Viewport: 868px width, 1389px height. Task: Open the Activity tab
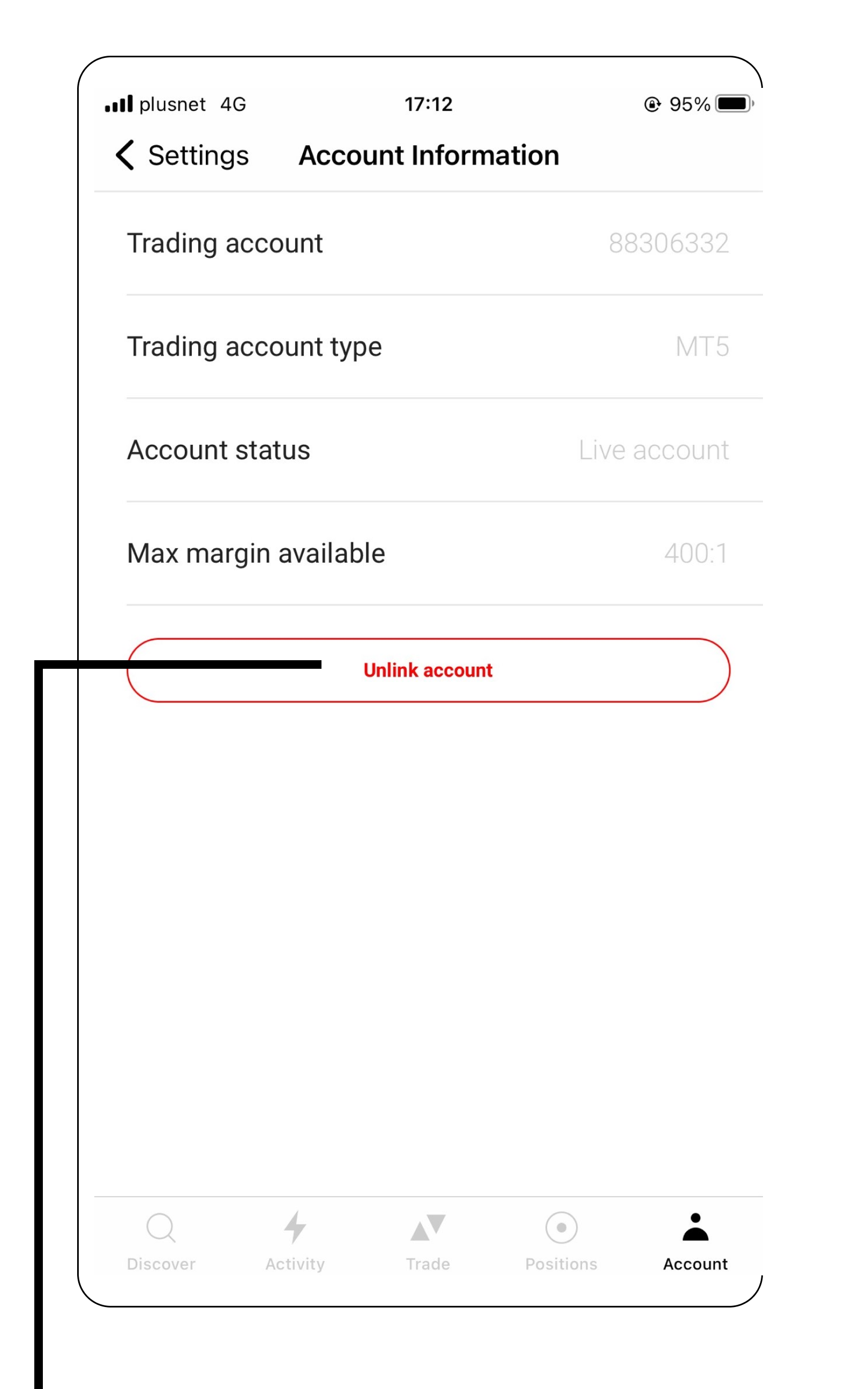click(295, 1242)
